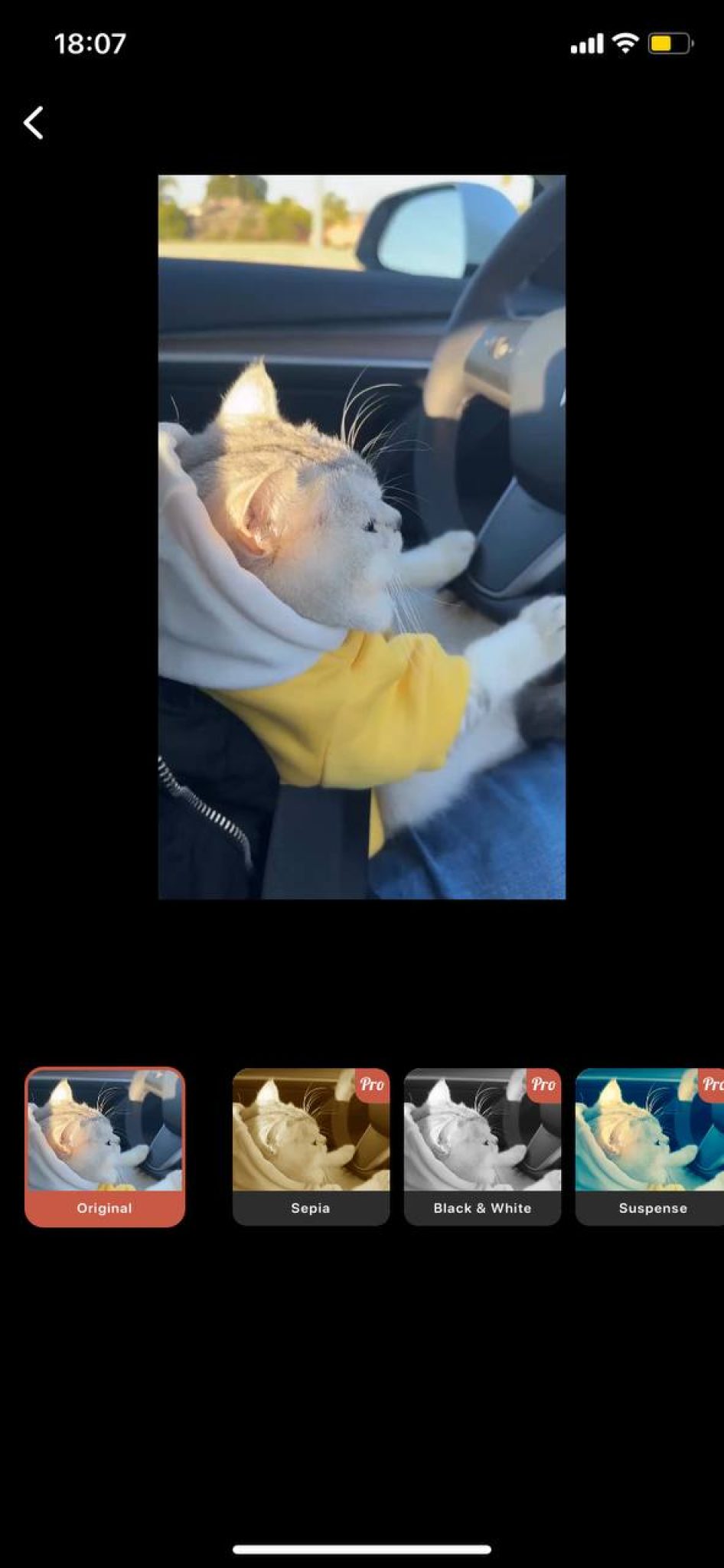Pick the Suspense filter
Screen dimensions: 724x1568
point(651,1146)
